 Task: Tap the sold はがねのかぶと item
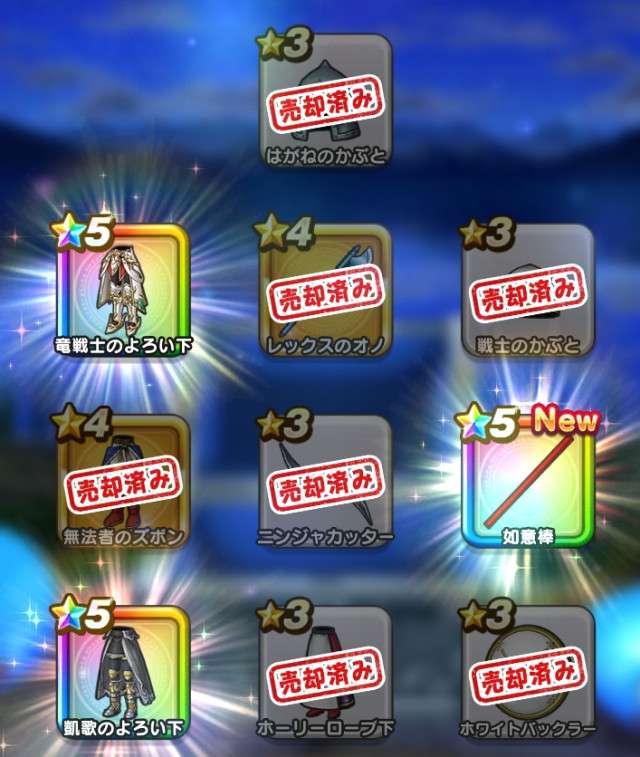(x=325, y=101)
